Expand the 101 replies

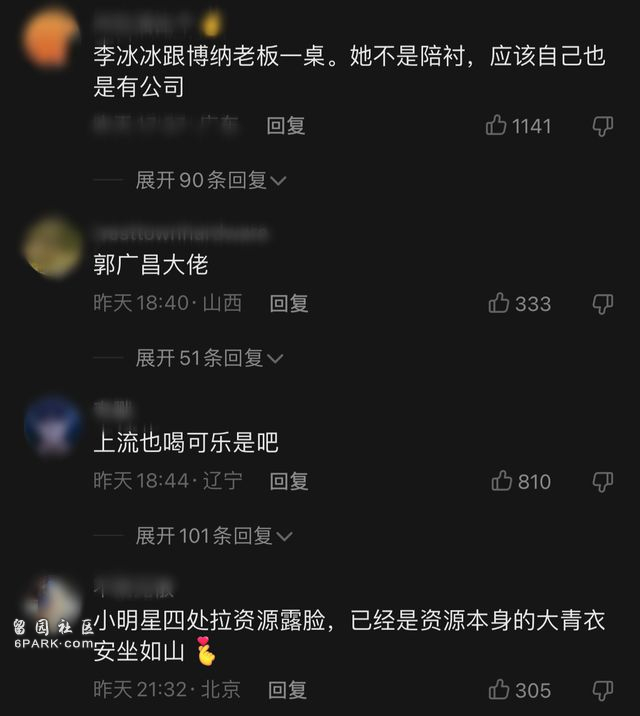coord(214,536)
